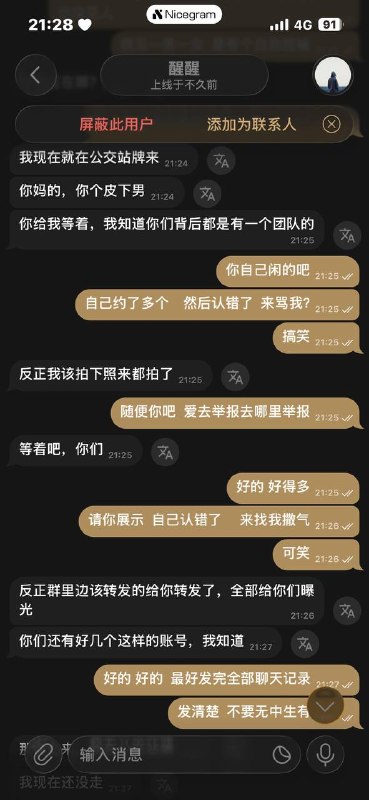
Task: Tap 添加为联系人 to add contact
Action: (251, 124)
